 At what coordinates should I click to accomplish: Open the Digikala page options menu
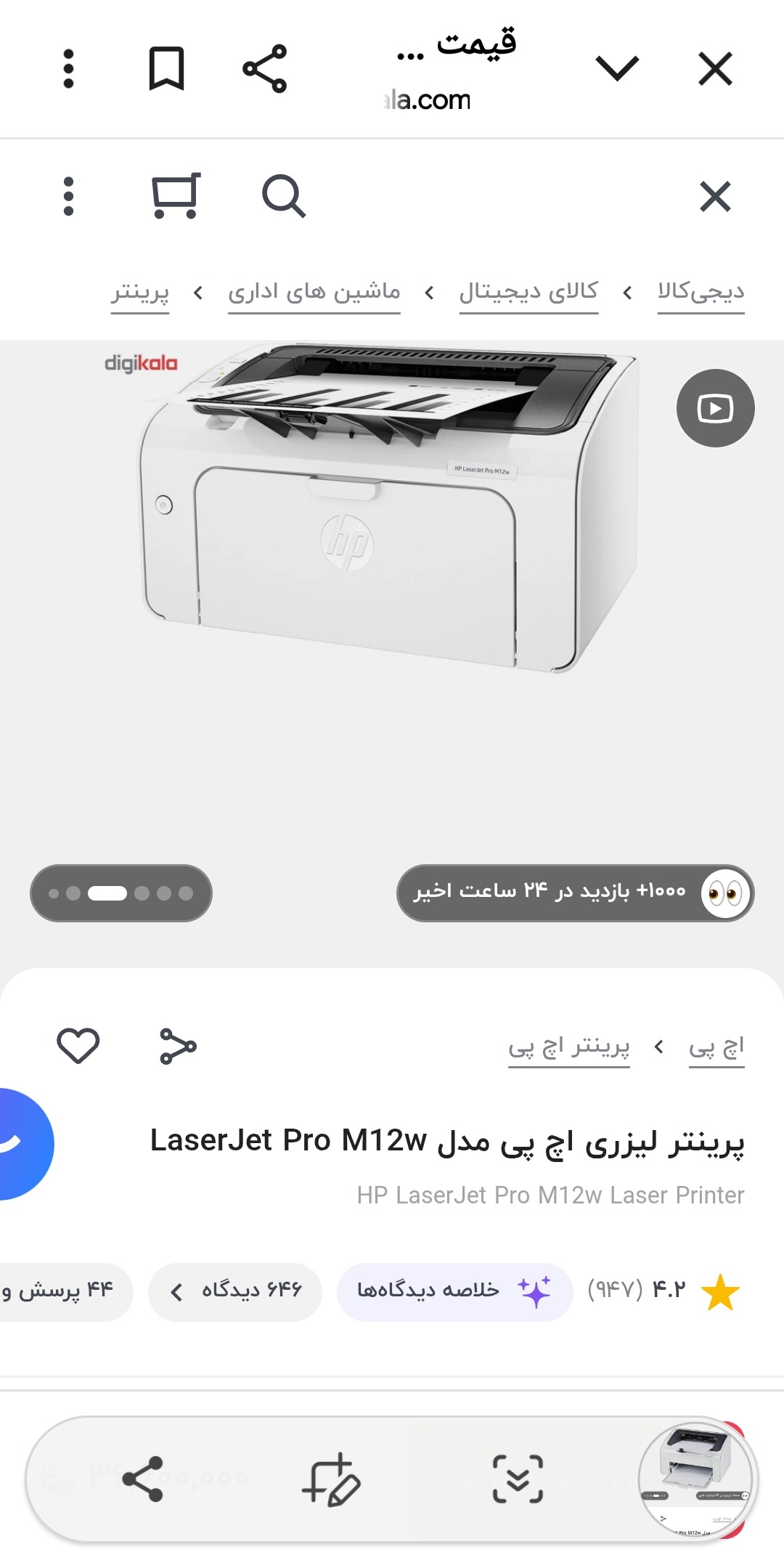pyautogui.click(x=69, y=196)
